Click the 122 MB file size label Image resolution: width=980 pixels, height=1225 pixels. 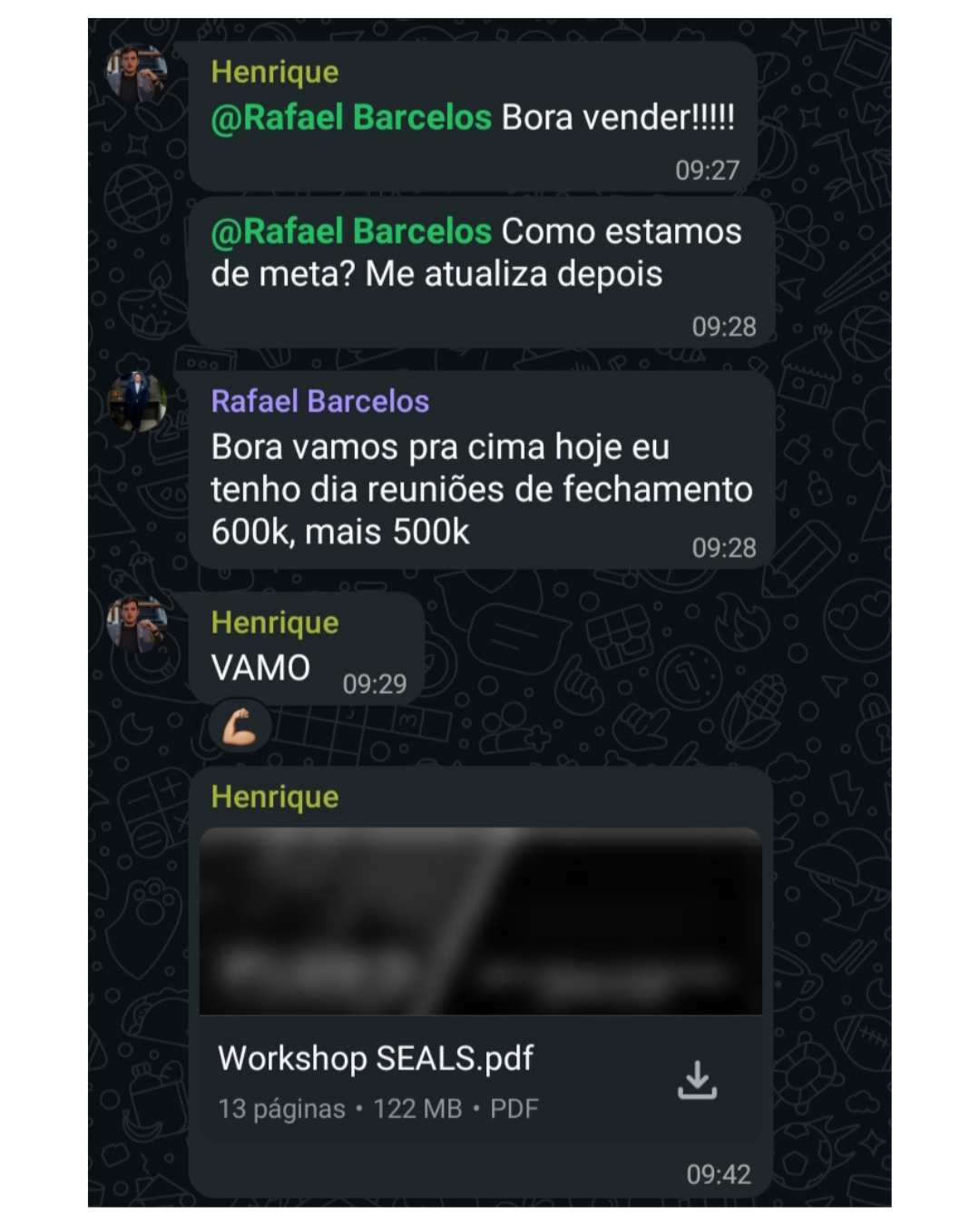tap(414, 1107)
